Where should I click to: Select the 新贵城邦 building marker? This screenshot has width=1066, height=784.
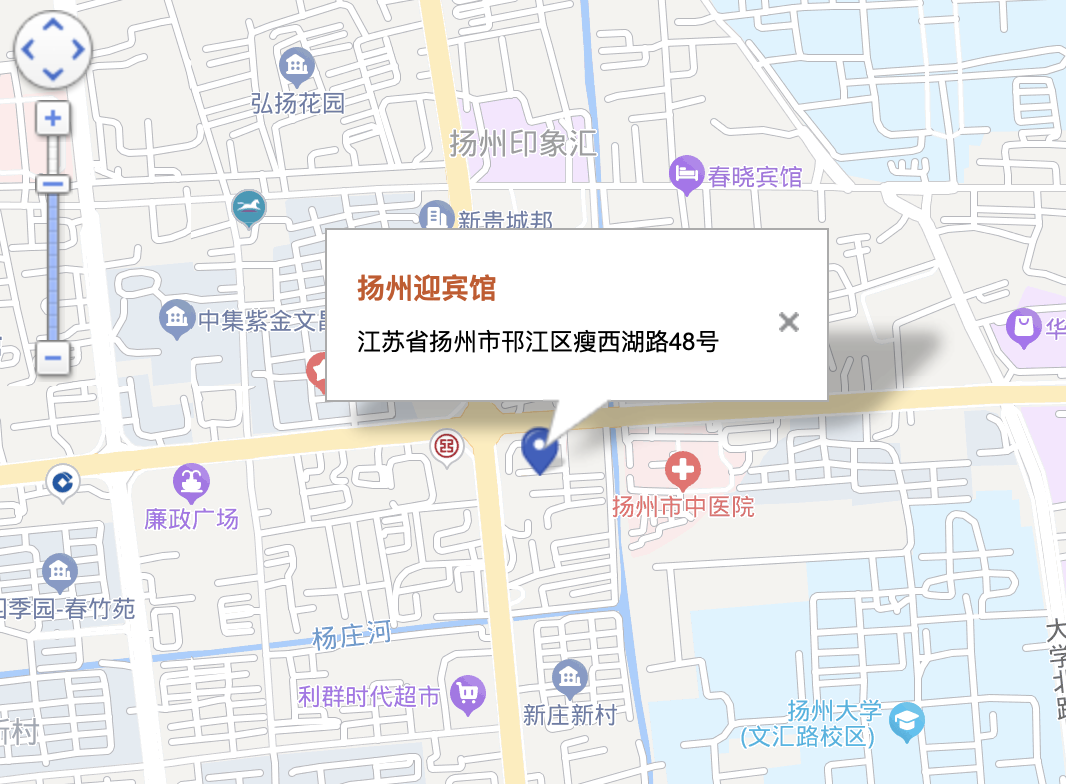[434, 216]
